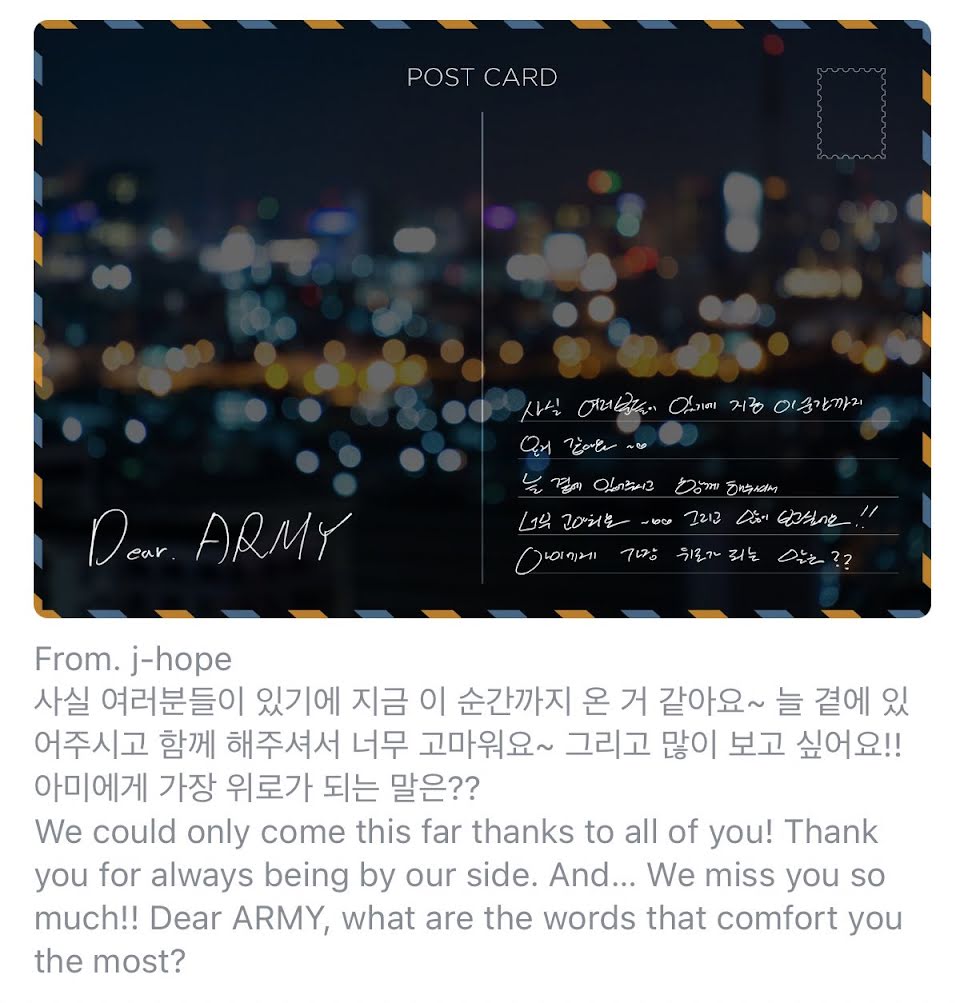960x1003 pixels.
Task: Open the Dear ARMY postcard image
Action: 482,319
